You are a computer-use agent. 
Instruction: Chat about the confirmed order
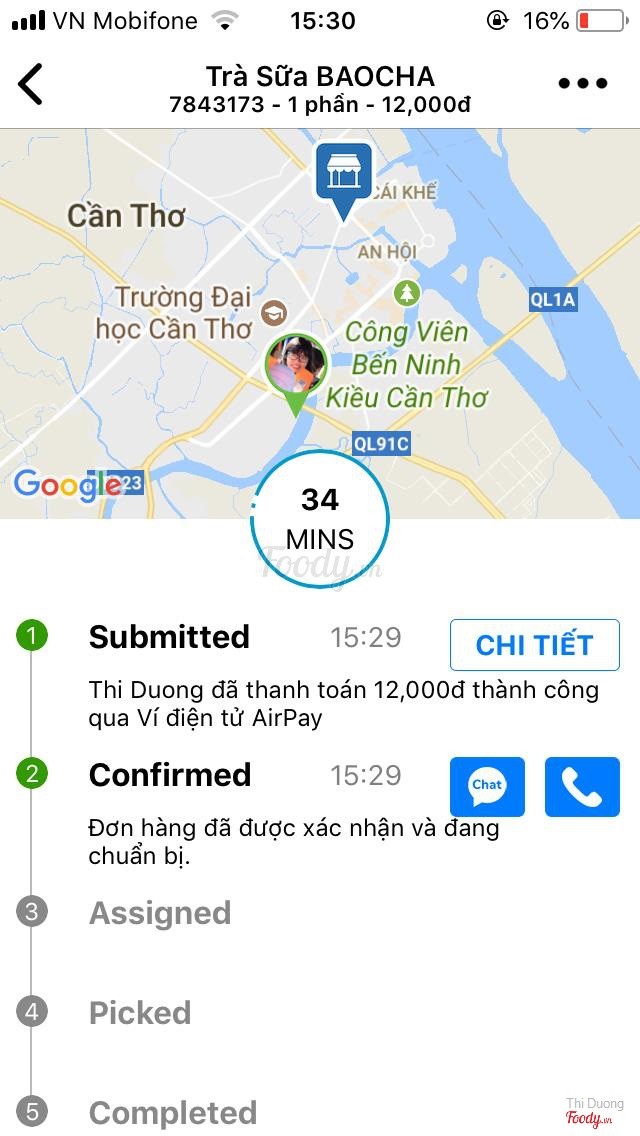487,786
